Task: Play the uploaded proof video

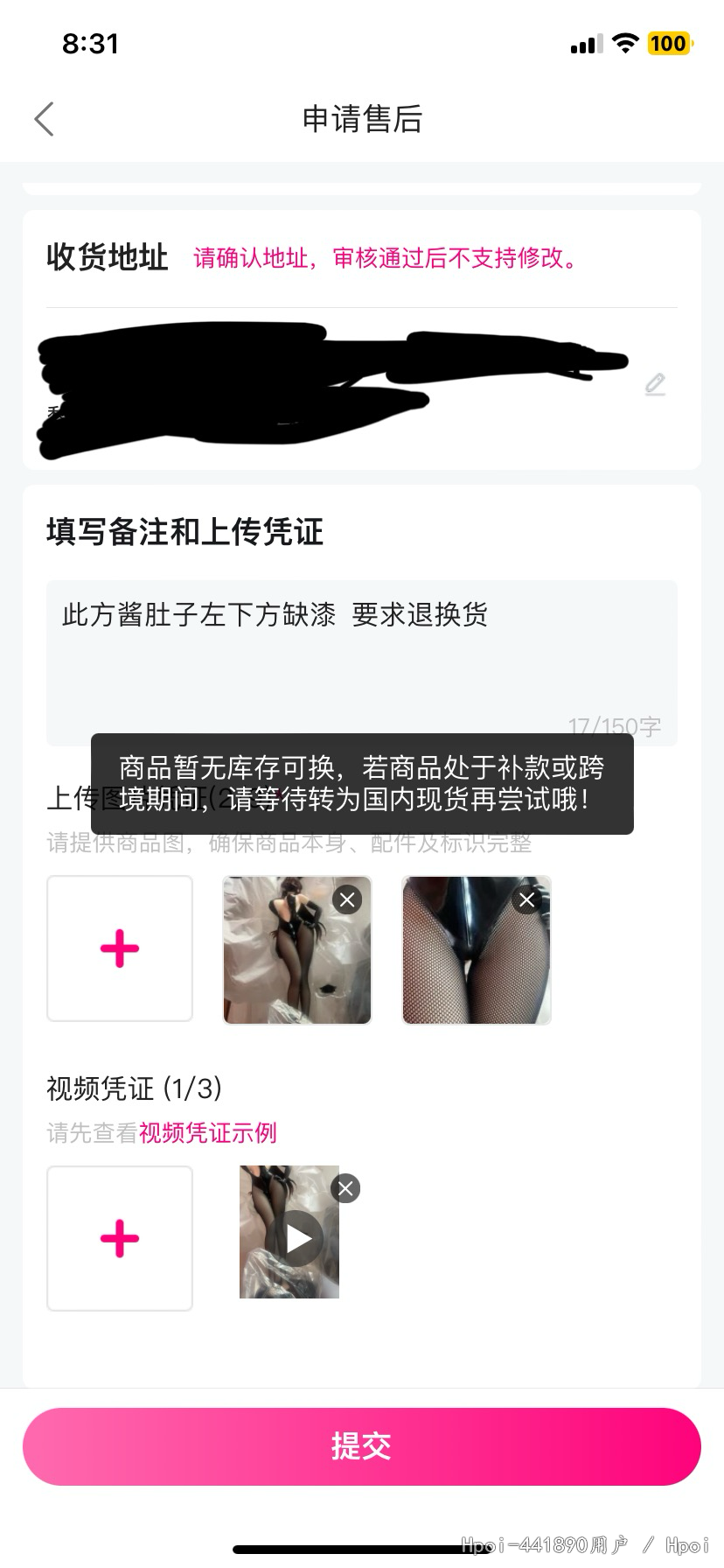Action: pyautogui.click(x=299, y=1238)
